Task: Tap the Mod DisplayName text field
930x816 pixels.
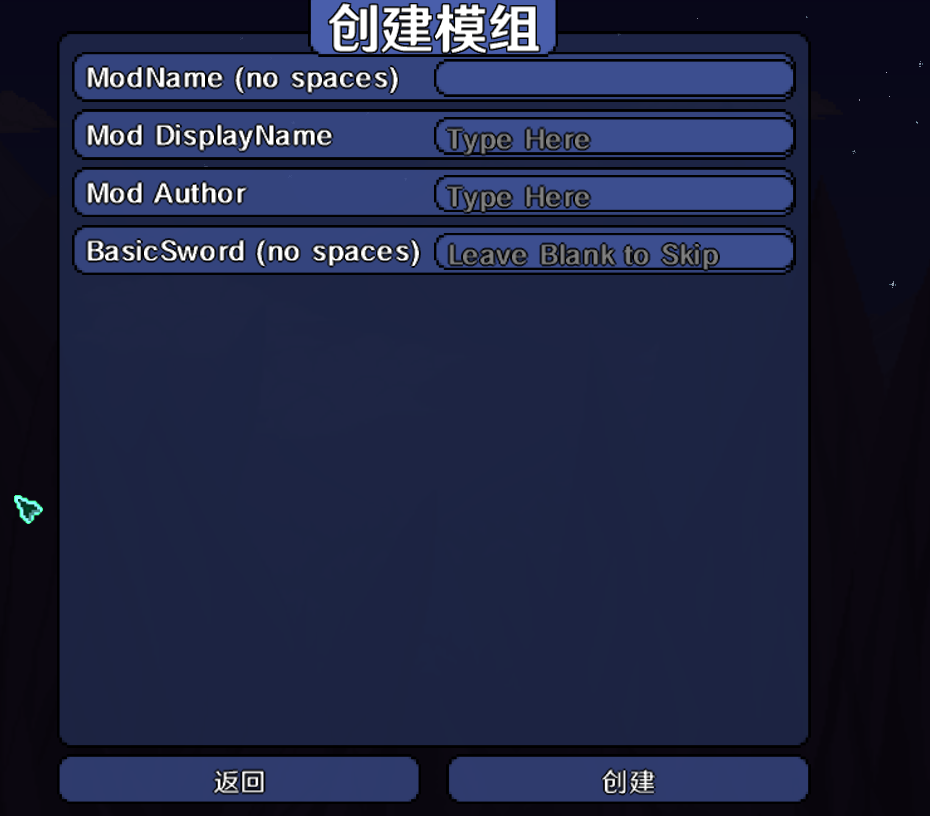Action: click(x=614, y=137)
